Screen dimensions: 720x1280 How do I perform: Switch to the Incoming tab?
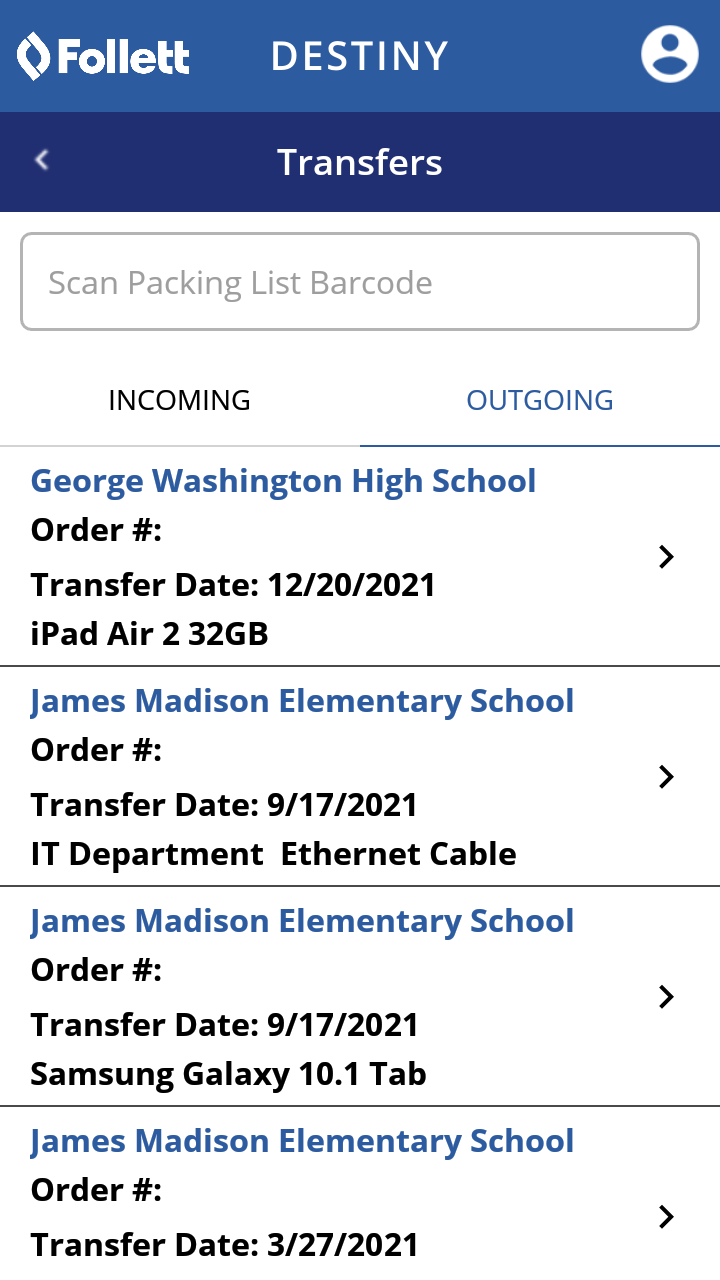pos(180,400)
